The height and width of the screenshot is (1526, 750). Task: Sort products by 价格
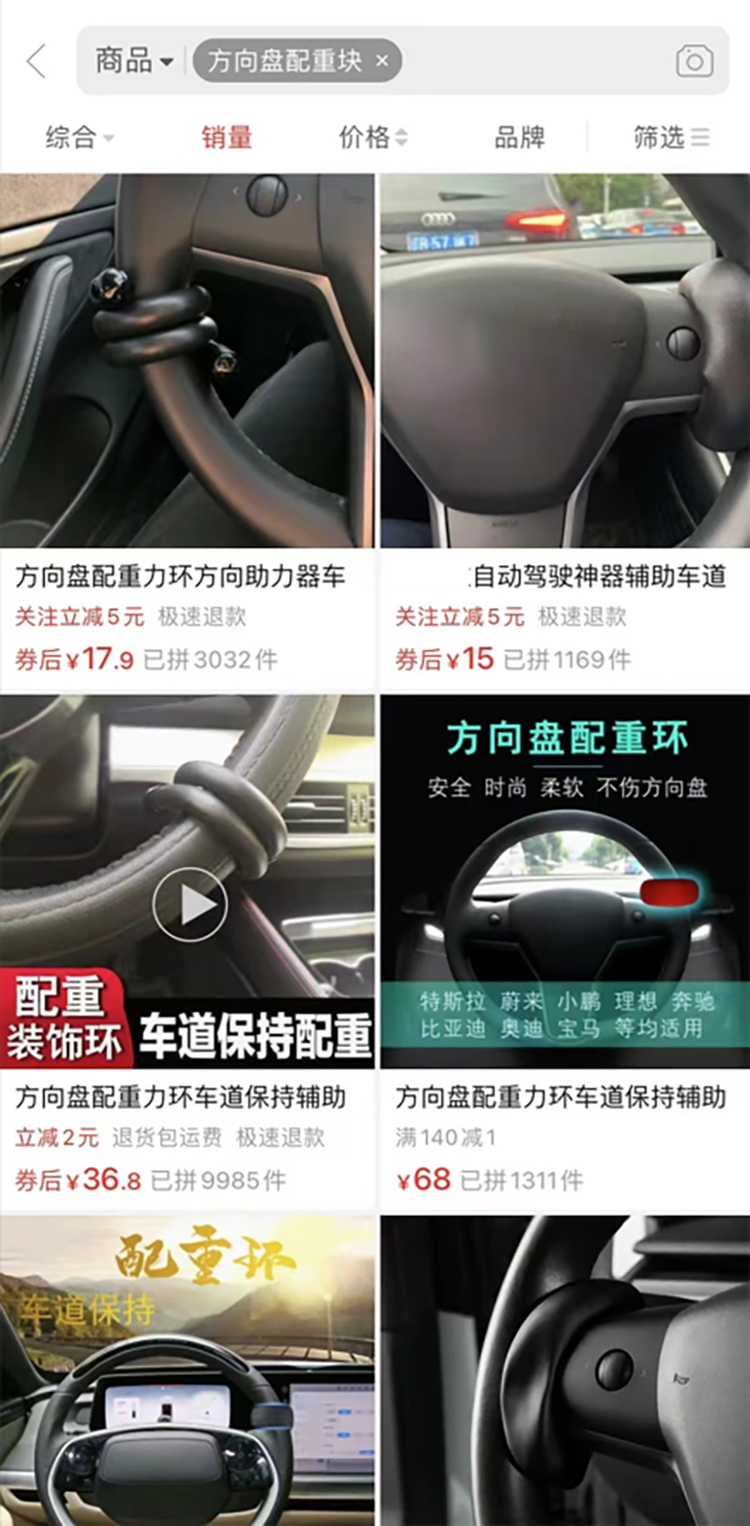[x=372, y=138]
